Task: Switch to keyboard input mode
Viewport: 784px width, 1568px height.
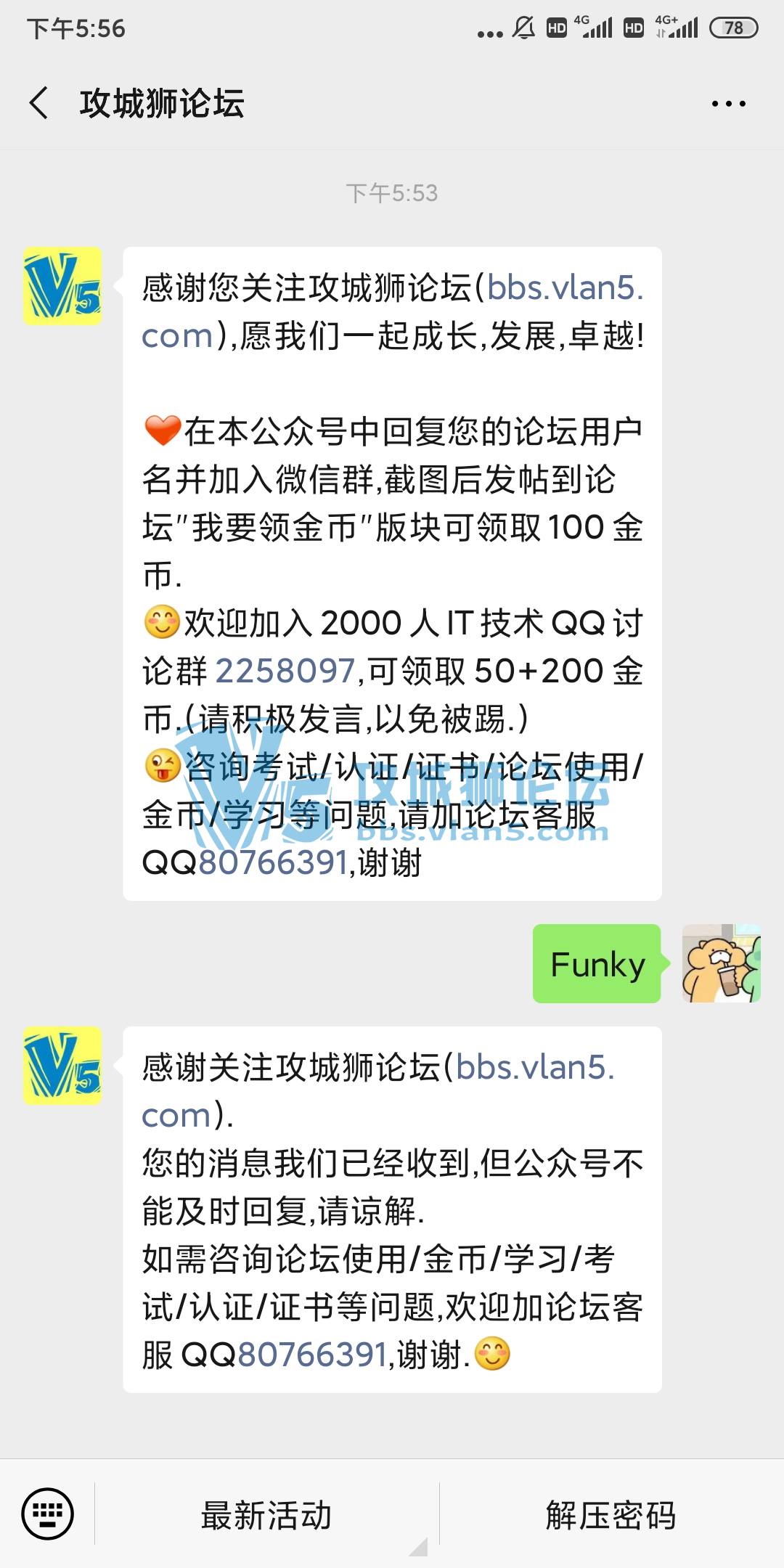Action: 48,1514
